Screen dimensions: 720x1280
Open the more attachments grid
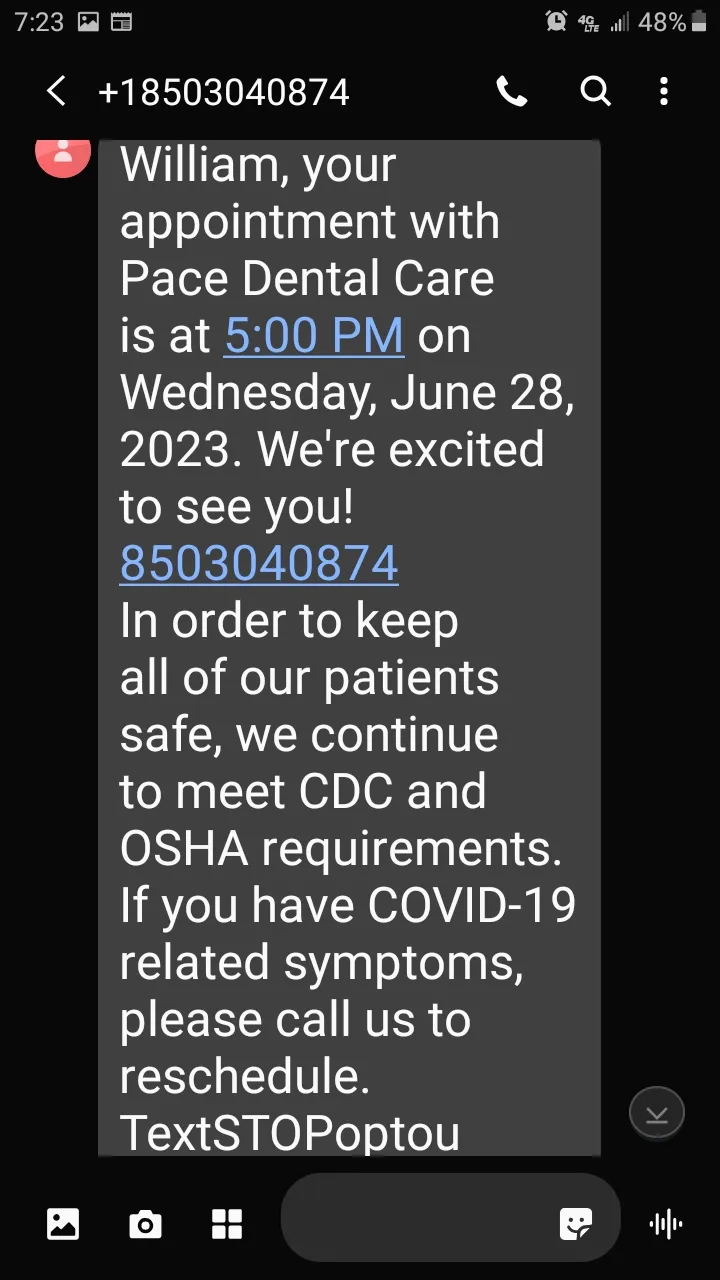[x=227, y=1224]
